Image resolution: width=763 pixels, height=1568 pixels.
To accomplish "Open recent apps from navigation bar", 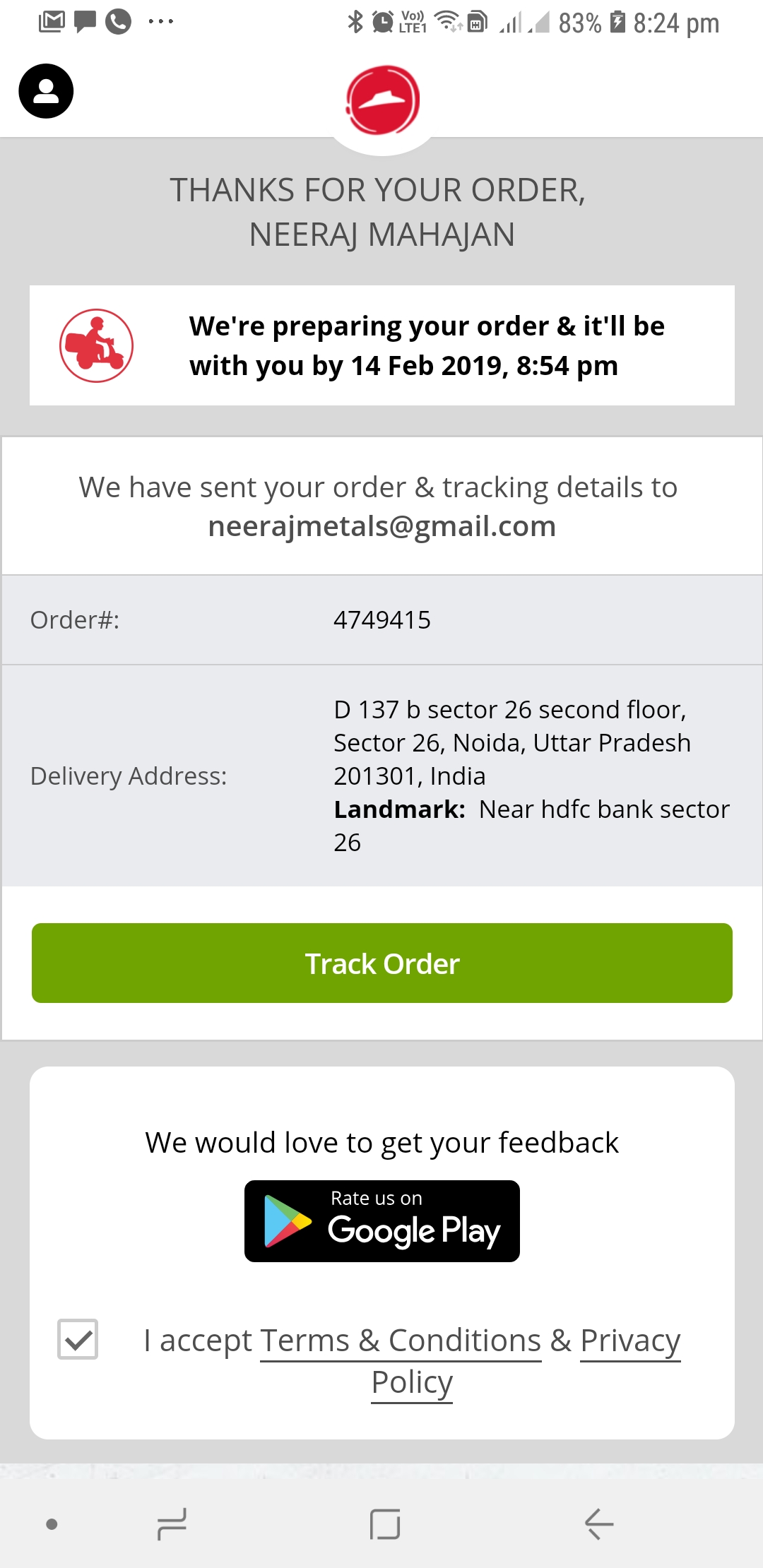I will pos(172,1524).
